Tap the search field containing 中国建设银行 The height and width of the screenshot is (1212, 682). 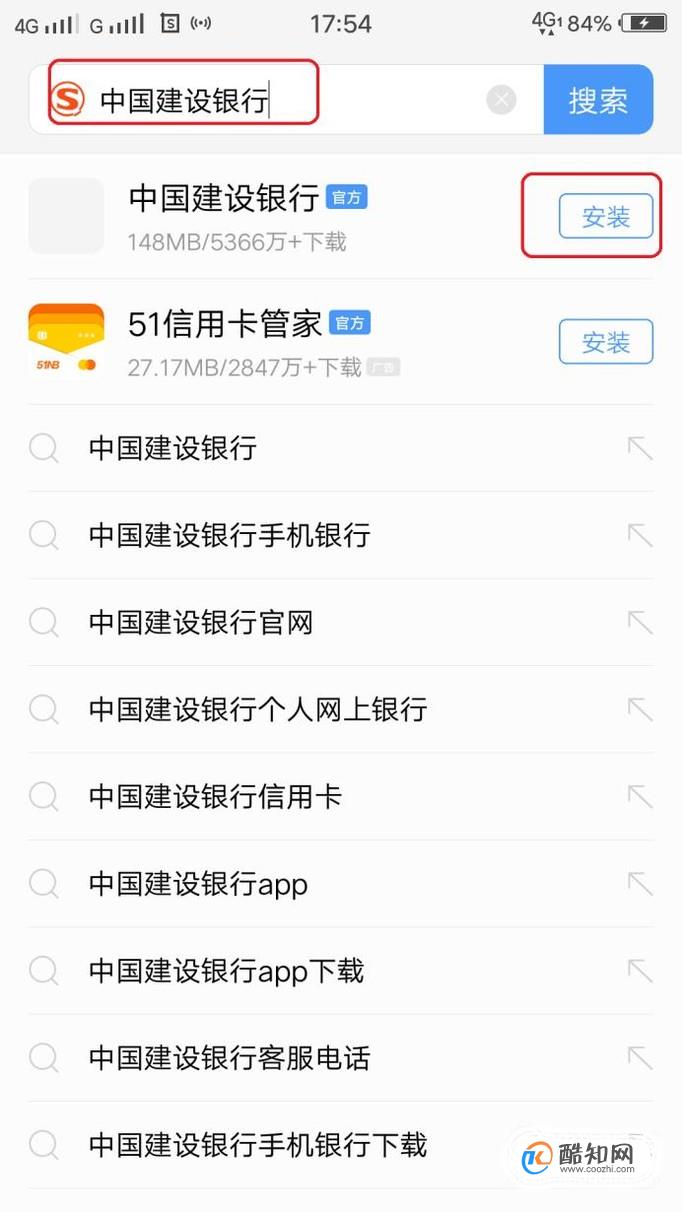pos(286,100)
